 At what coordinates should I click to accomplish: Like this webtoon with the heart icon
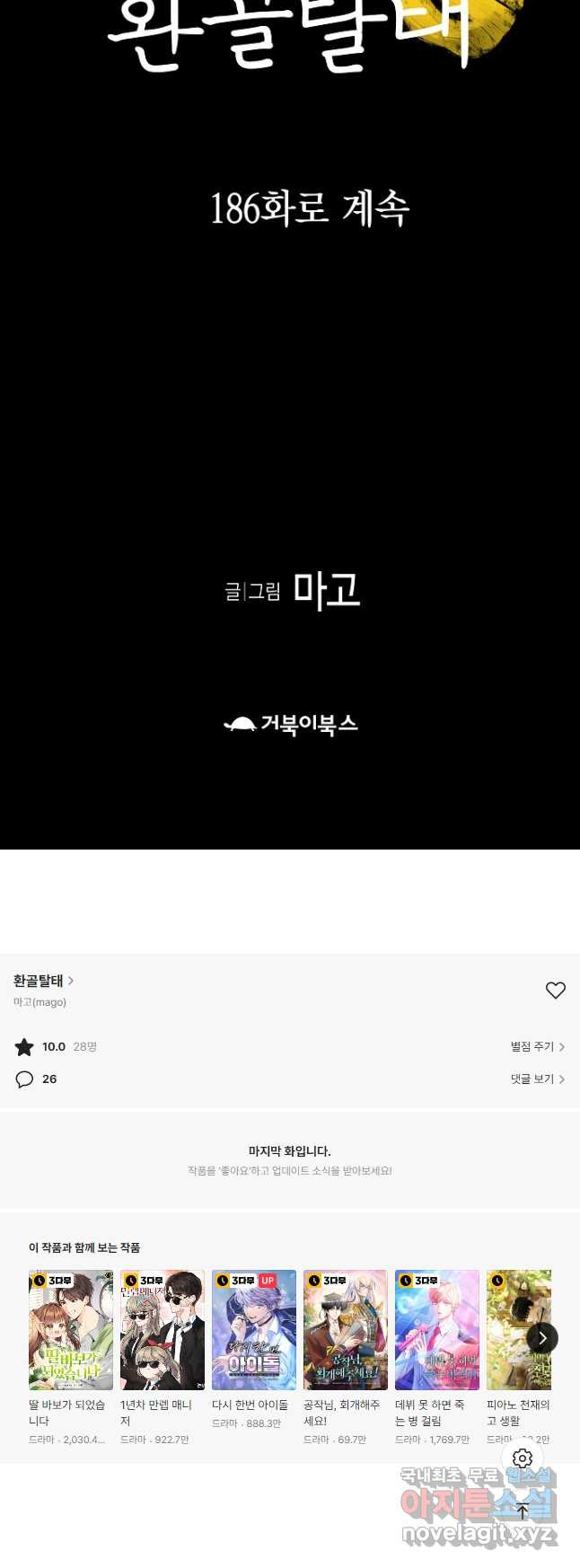coord(555,990)
